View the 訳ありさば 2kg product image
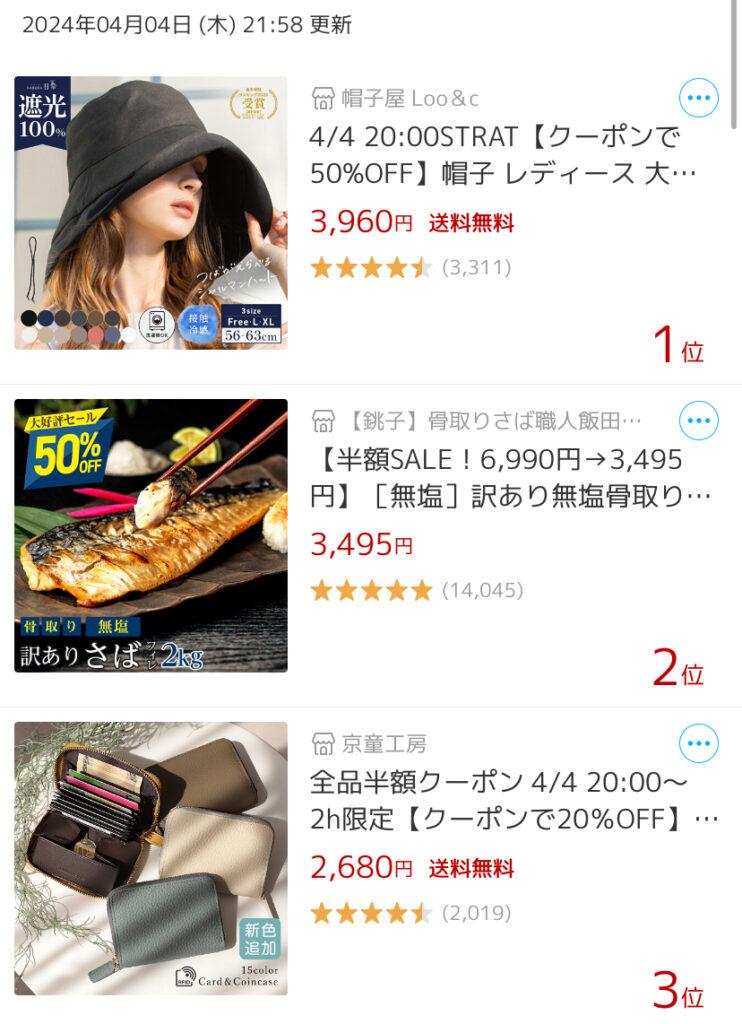The height and width of the screenshot is (1024, 742). 151,536
